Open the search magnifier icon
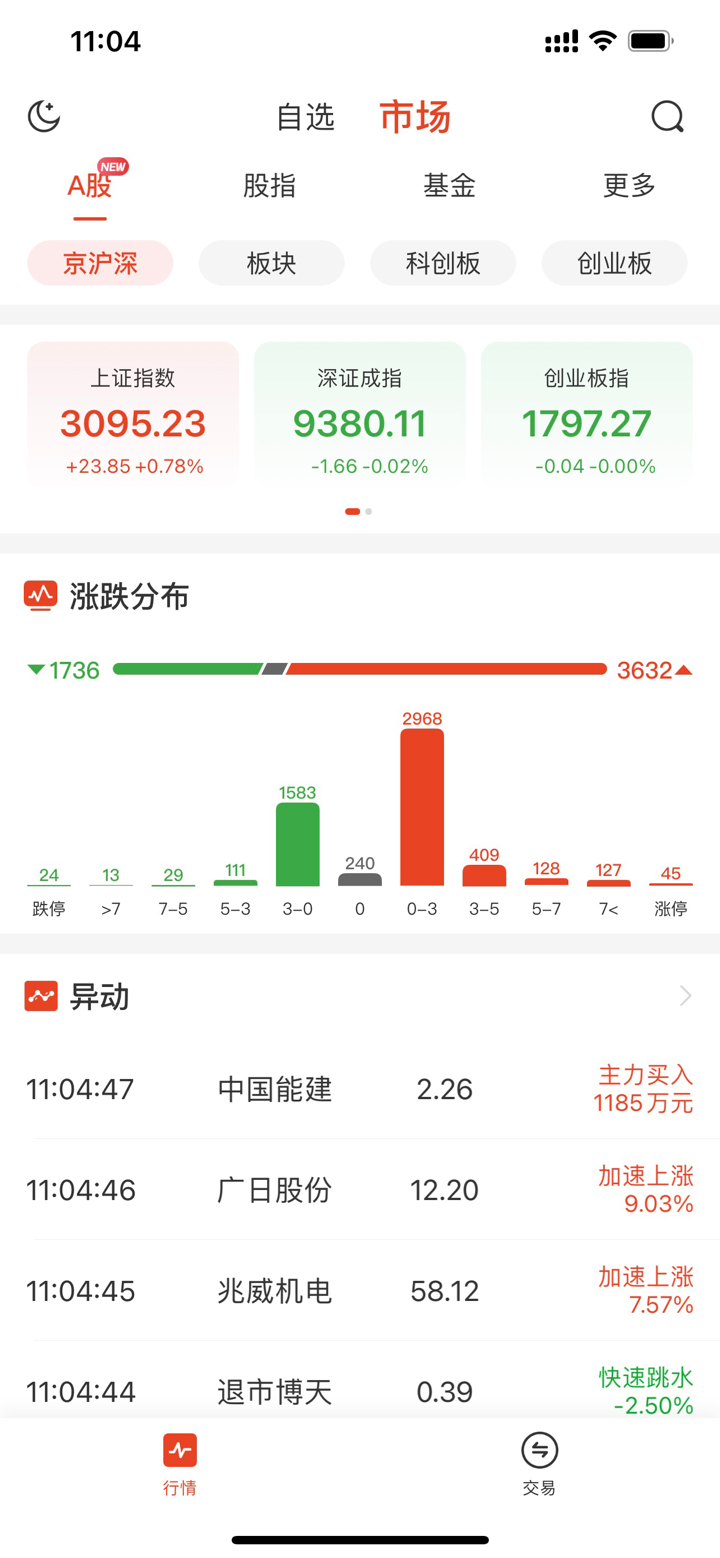The width and height of the screenshot is (720, 1558). pos(667,117)
